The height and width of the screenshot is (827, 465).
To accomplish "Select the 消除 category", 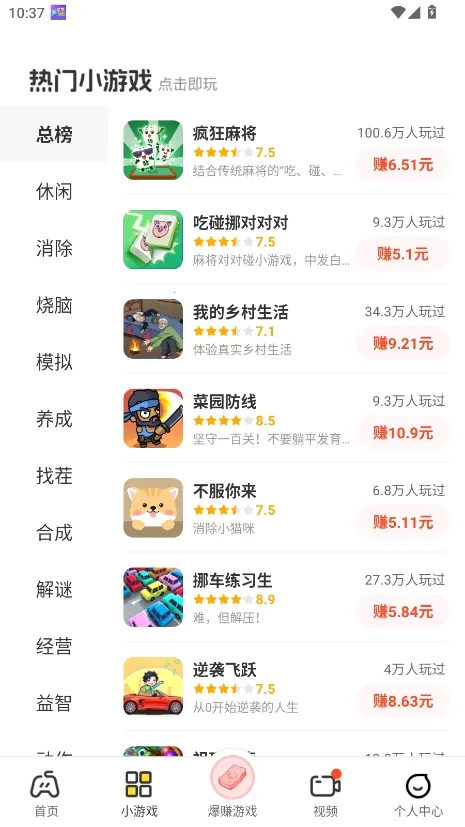I will coord(54,248).
